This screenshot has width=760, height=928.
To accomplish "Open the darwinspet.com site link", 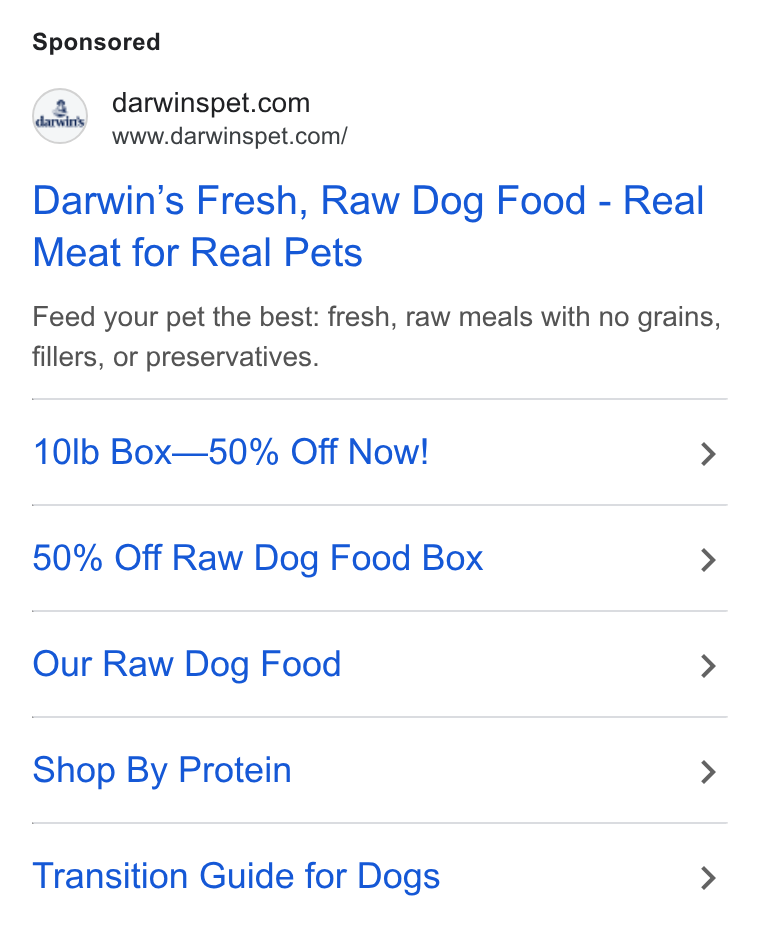I will pos(211,103).
